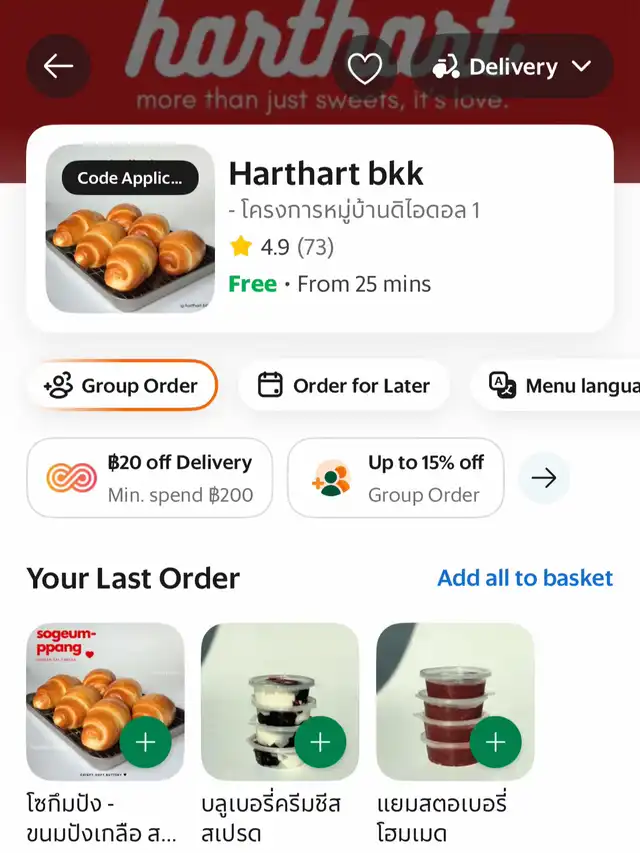640x853 pixels.
Task: Add the homemade strawberry jam to basket
Action: 495,743
